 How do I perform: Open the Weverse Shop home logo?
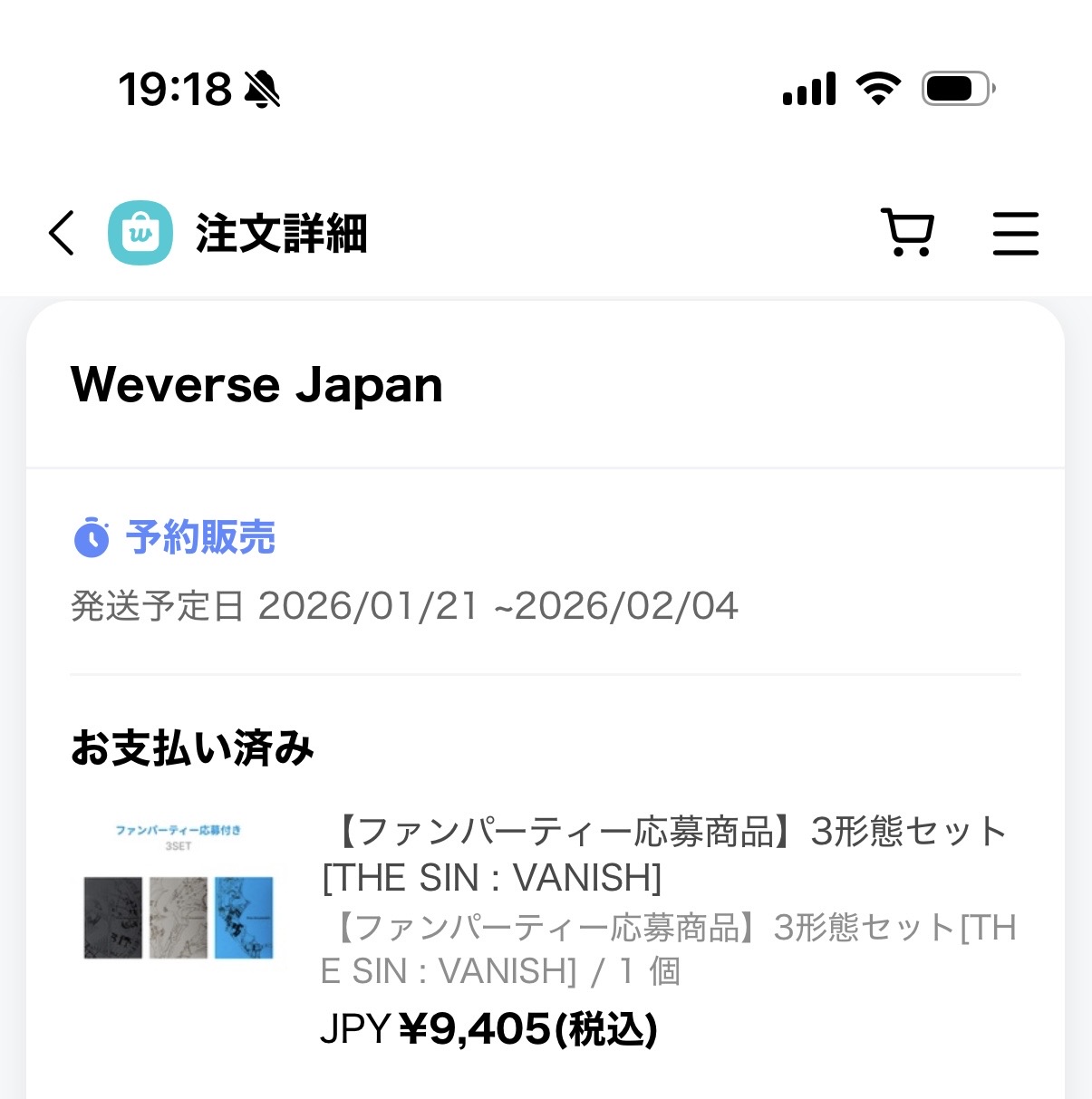pyautogui.click(x=140, y=233)
